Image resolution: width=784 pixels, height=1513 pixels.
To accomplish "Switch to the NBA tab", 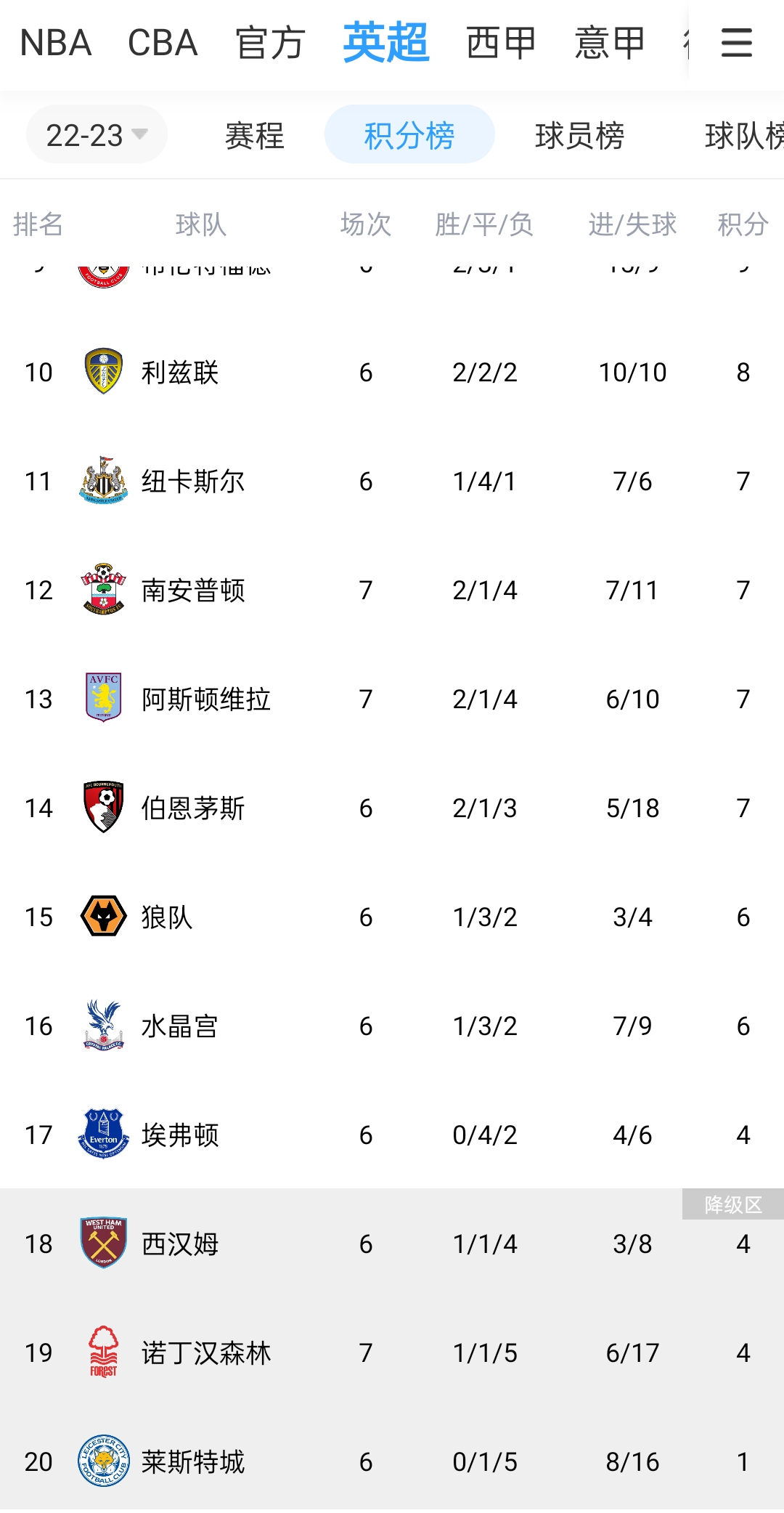I will [x=56, y=43].
